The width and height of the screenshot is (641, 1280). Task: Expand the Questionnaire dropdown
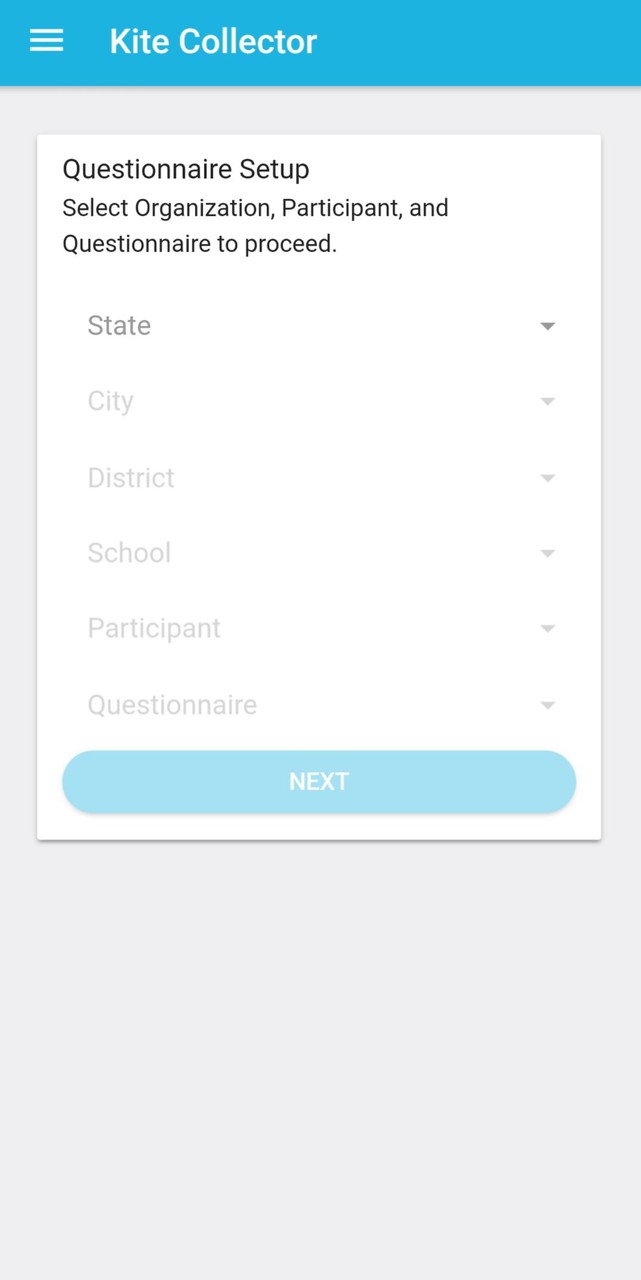(319, 705)
